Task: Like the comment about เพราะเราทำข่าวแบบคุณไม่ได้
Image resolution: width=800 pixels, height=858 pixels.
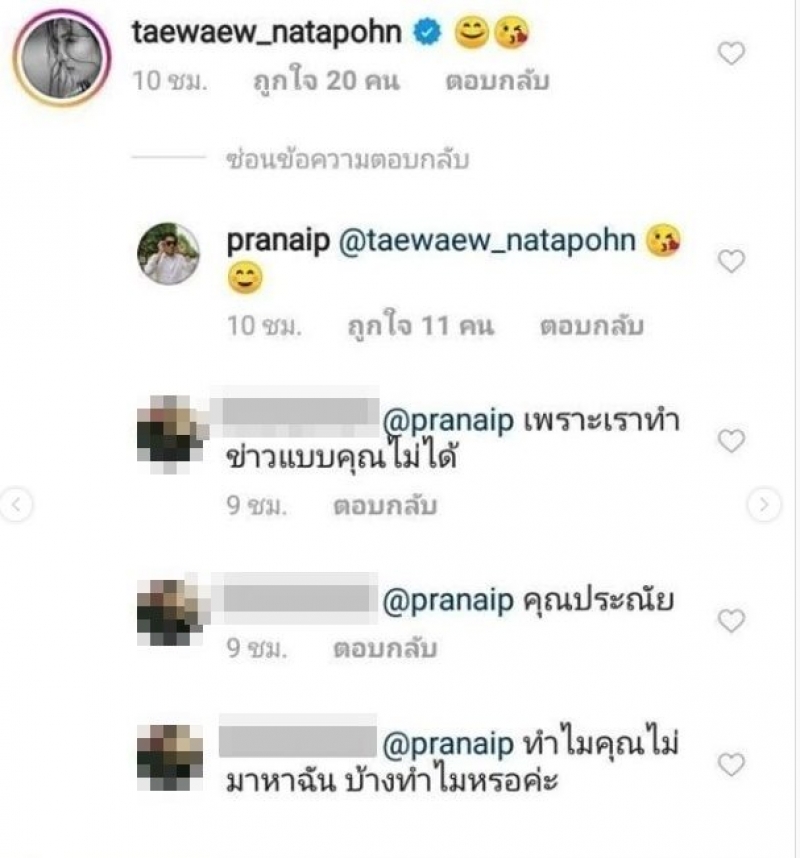Action: tap(732, 441)
